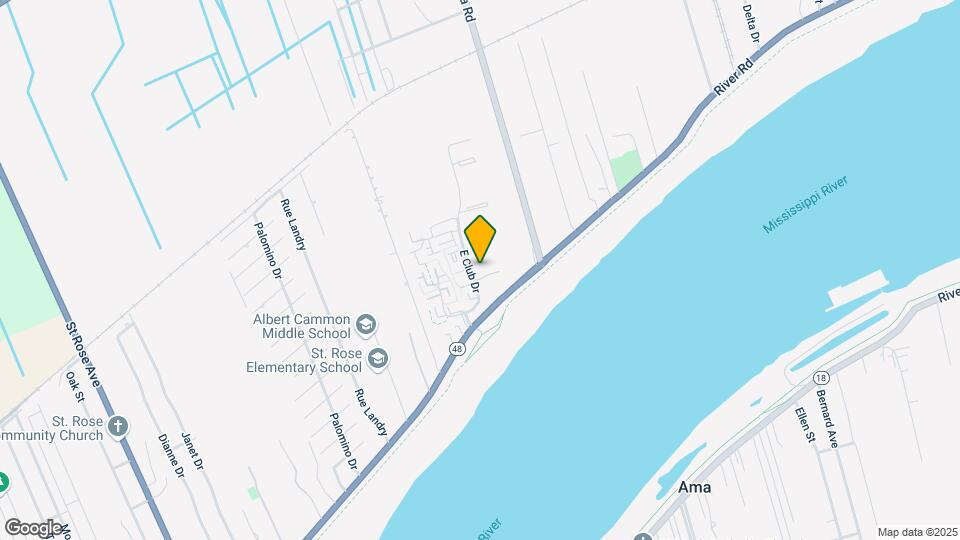The width and height of the screenshot is (960, 540).
Task: Tap the orange location marker on E Club Dr
Action: (481, 240)
